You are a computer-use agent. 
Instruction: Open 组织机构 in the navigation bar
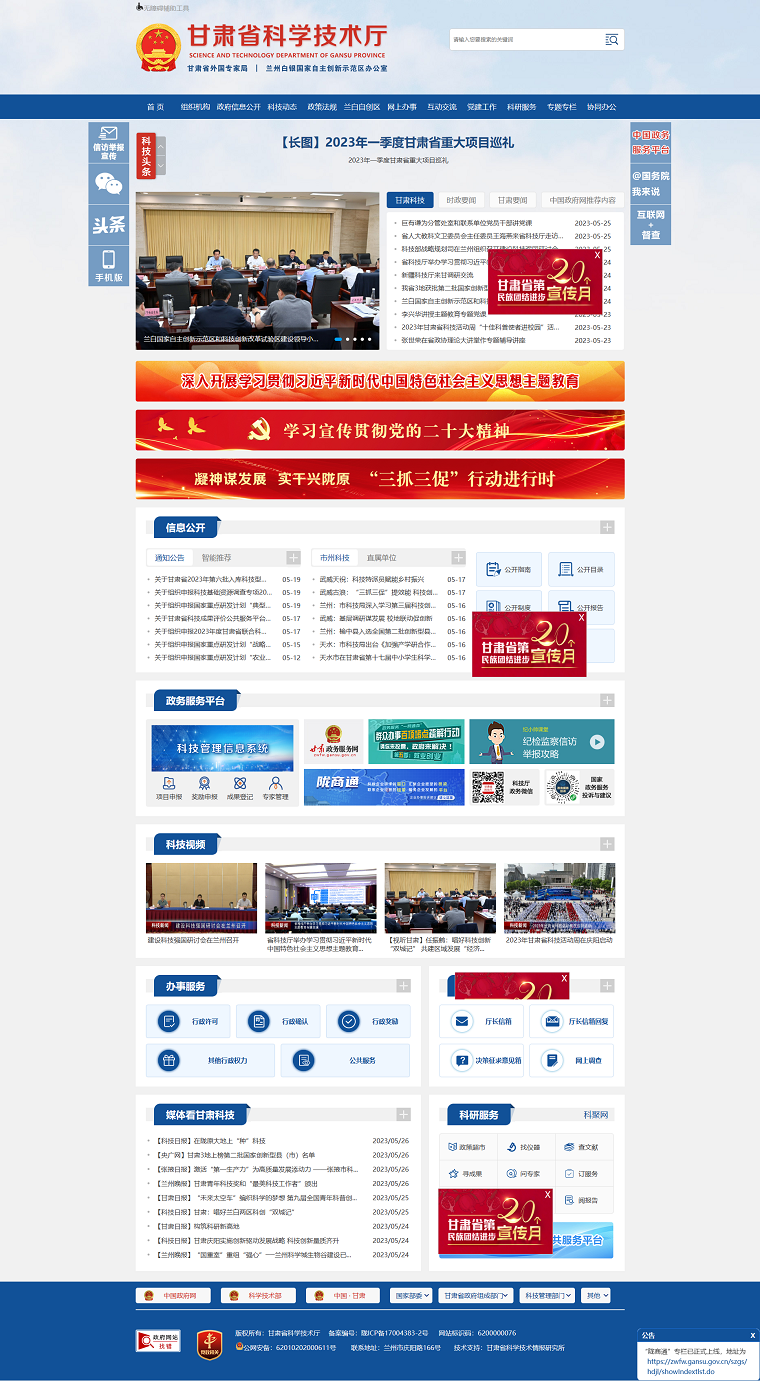[x=195, y=107]
